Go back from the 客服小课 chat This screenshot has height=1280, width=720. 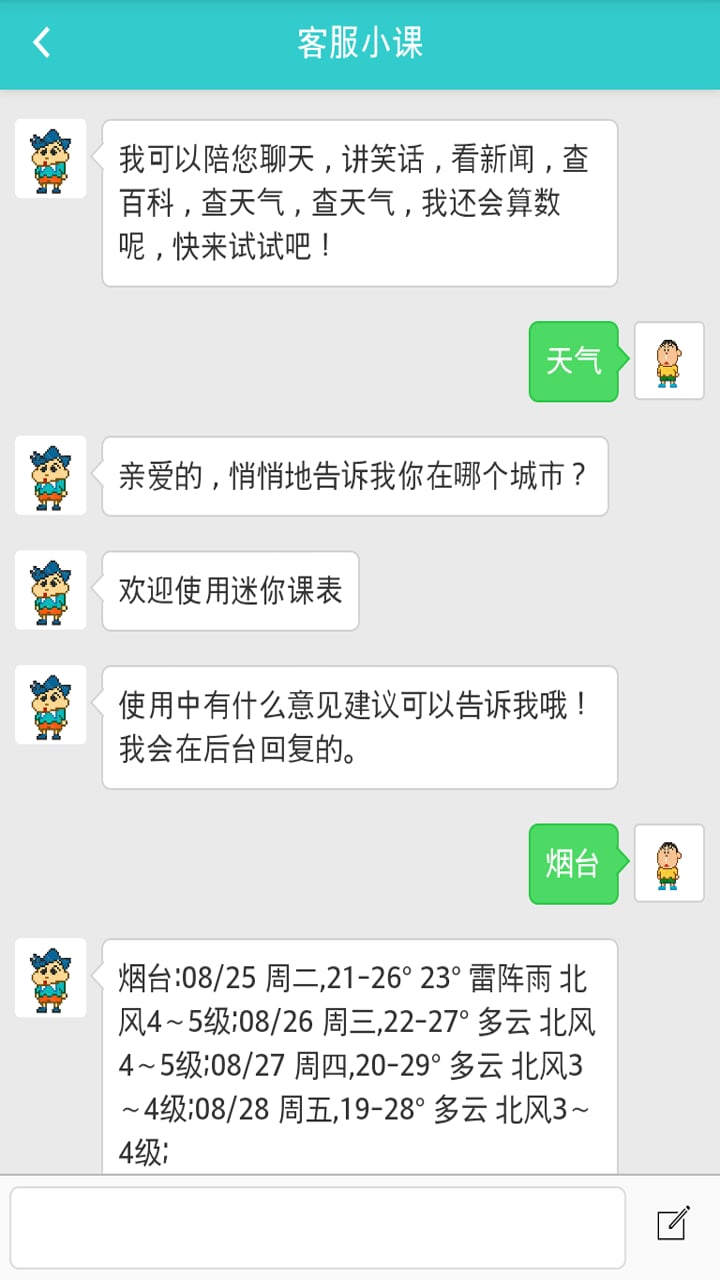[x=41, y=43]
